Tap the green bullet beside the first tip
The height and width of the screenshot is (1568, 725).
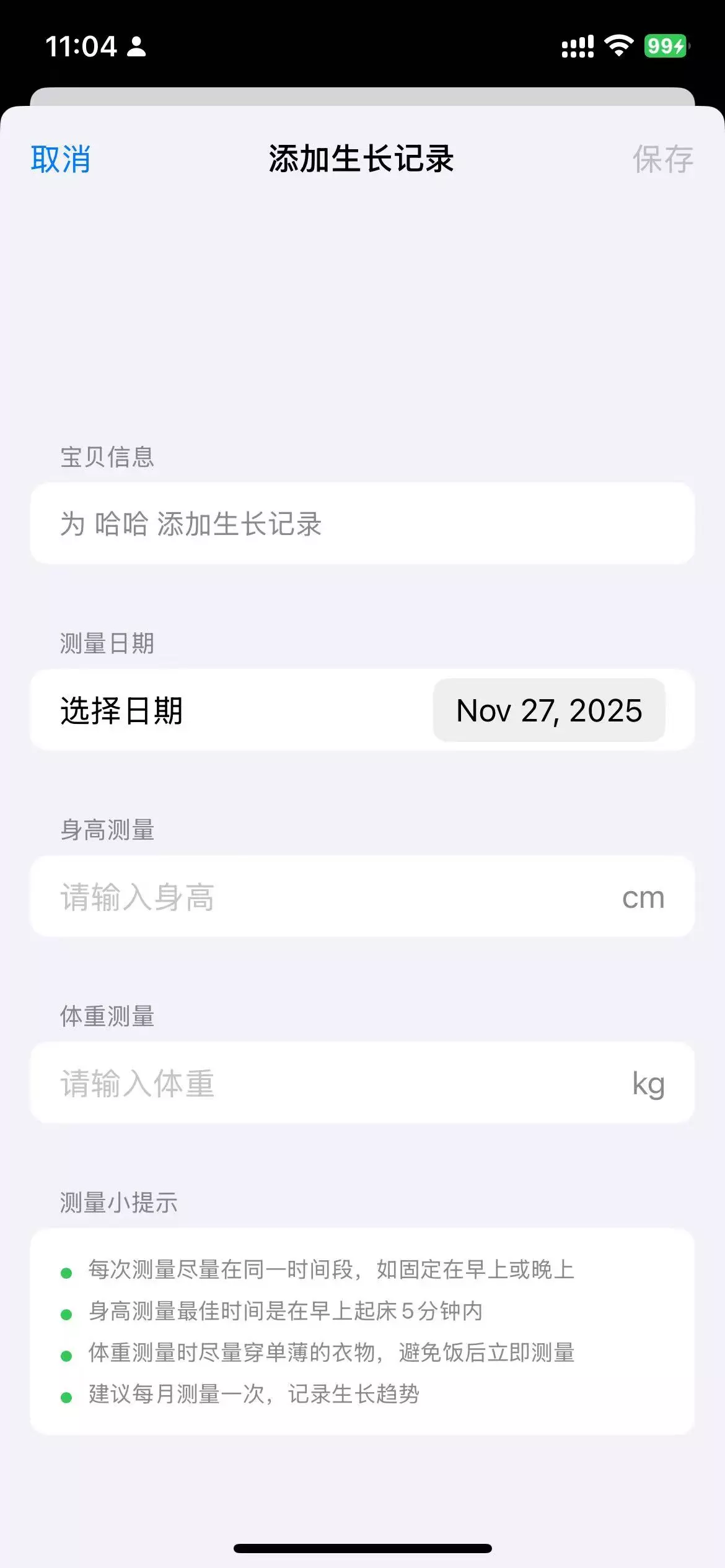click(x=66, y=1271)
